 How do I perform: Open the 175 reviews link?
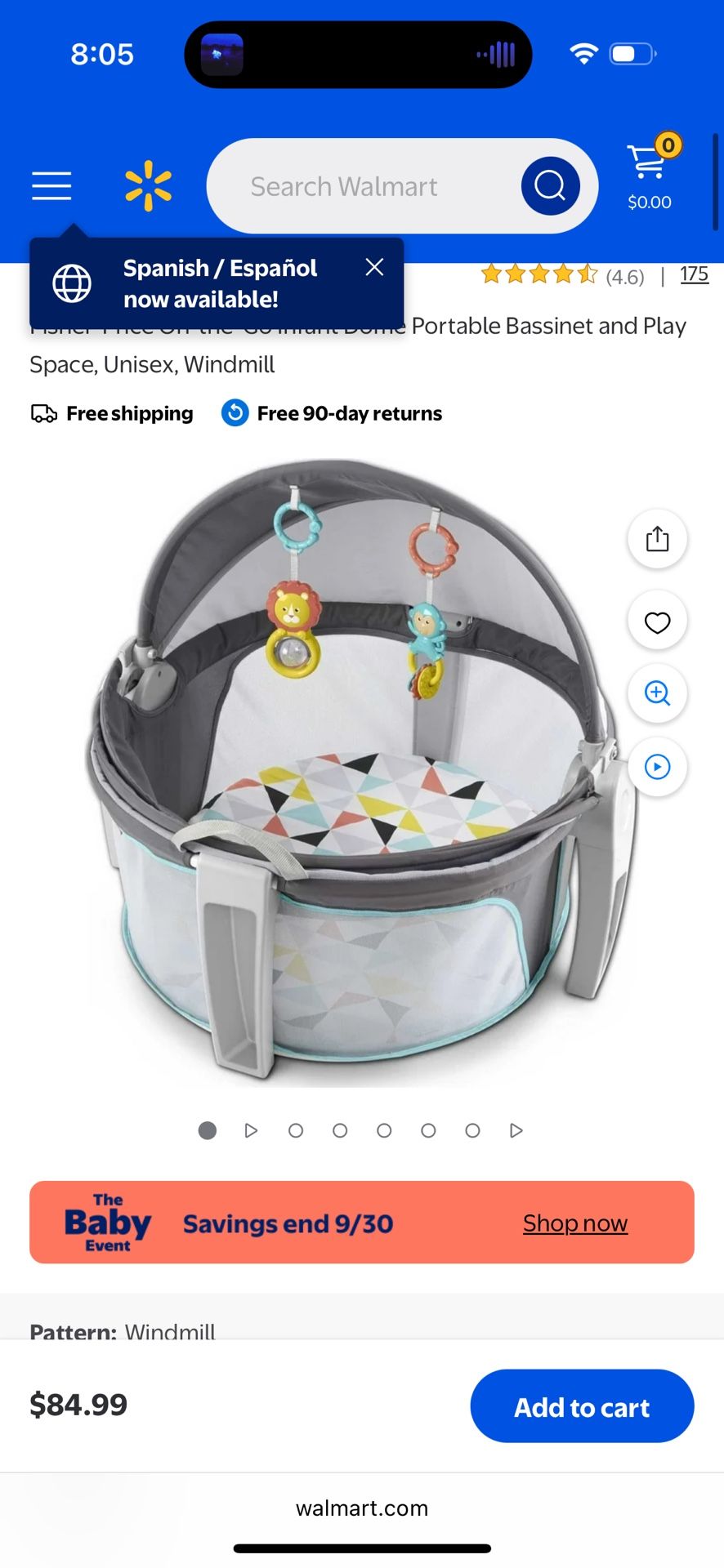(x=694, y=274)
